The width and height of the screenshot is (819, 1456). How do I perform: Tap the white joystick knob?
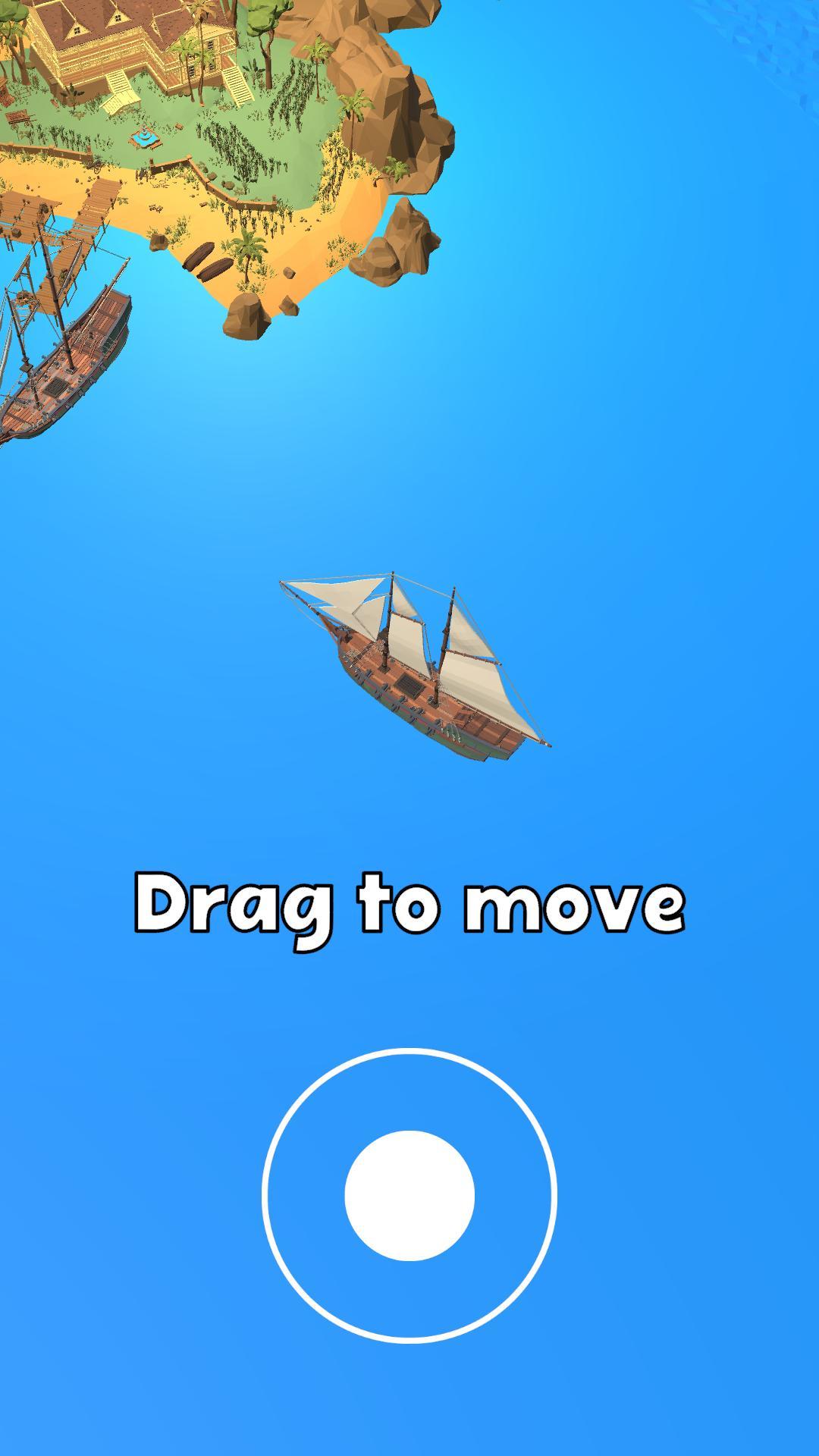(x=409, y=1196)
